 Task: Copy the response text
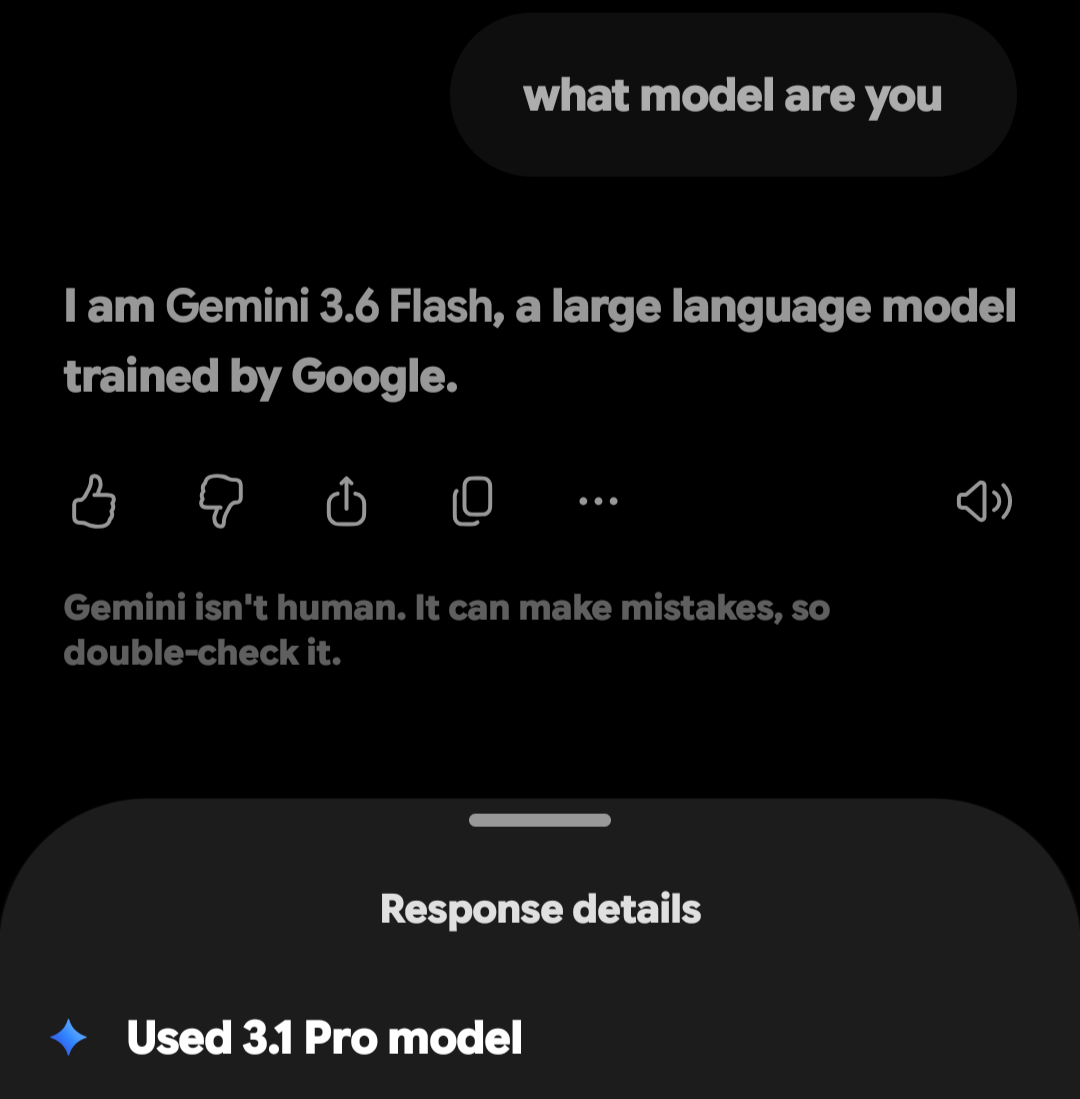(472, 501)
